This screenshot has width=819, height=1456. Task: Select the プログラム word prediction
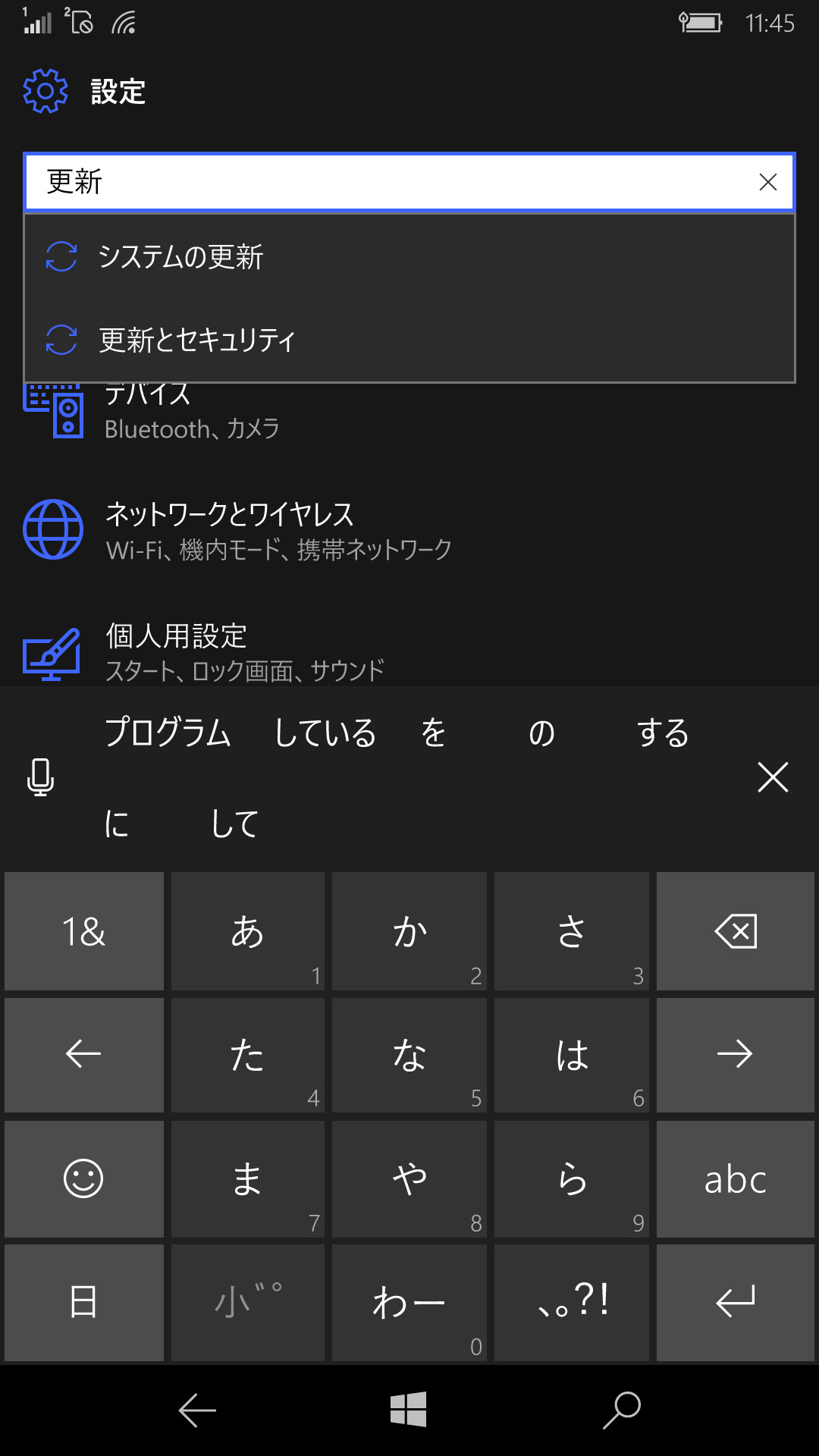pos(168,733)
